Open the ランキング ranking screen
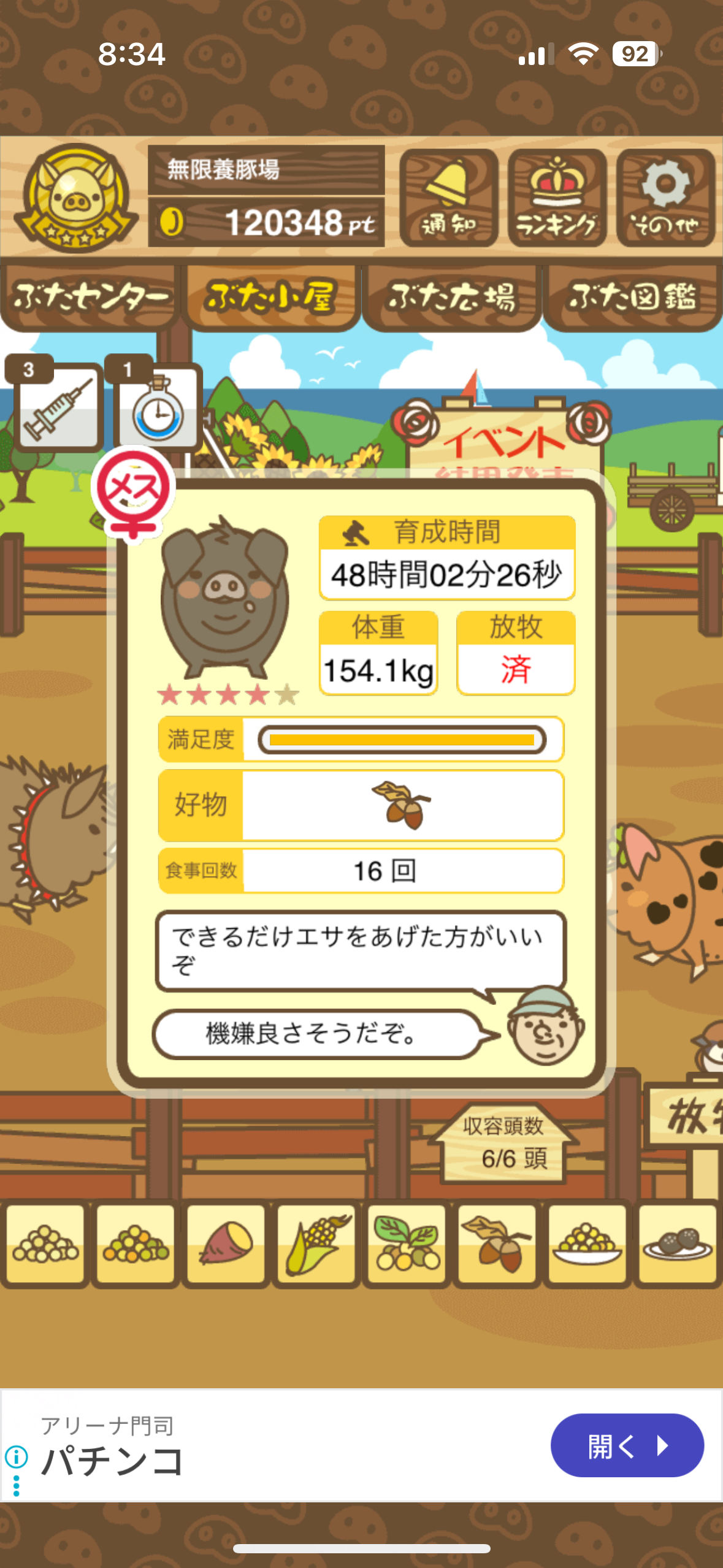The image size is (723, 1568). click(x=557, y=198)
